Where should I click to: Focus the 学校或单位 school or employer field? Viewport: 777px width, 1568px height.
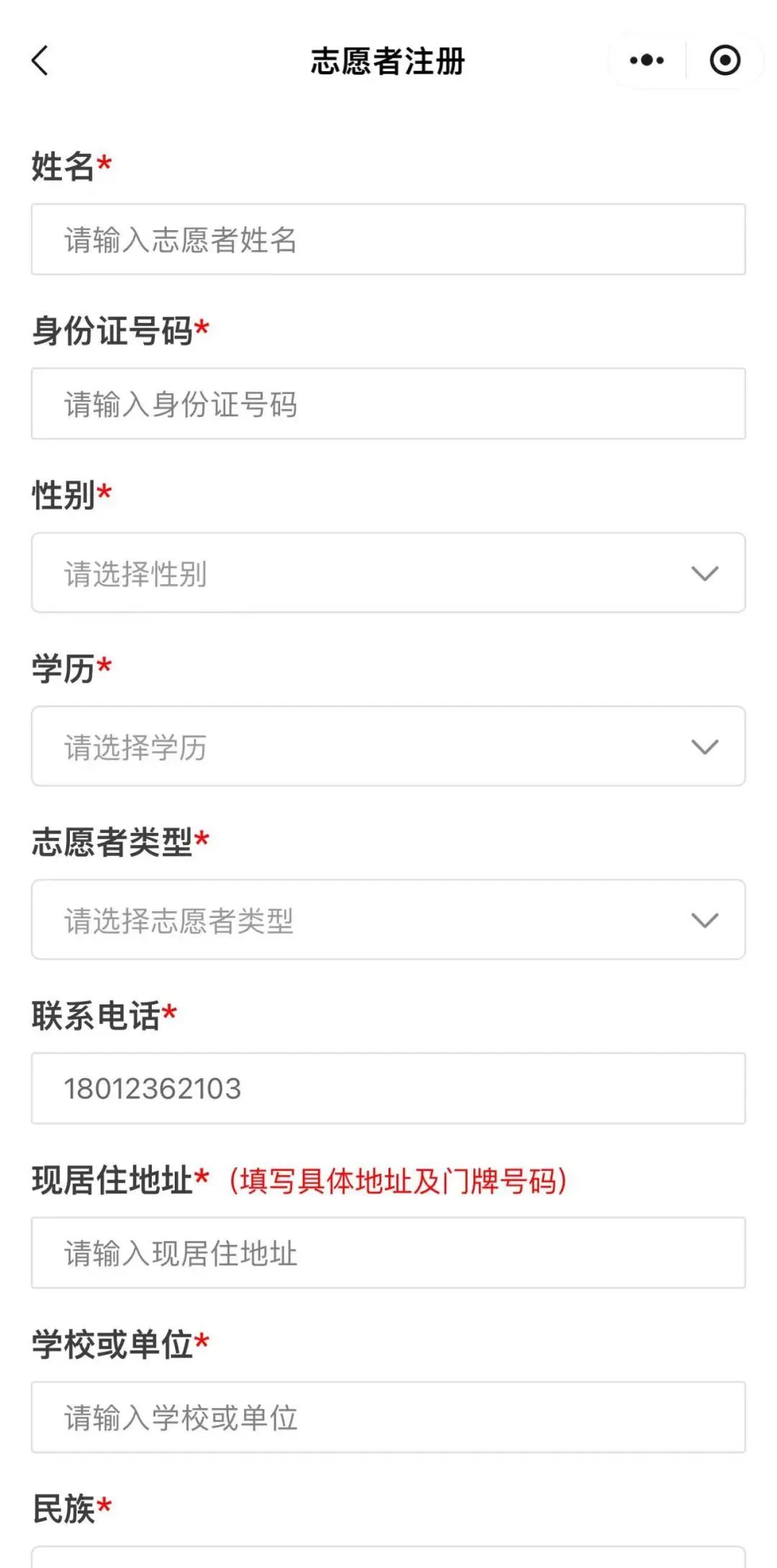[x=388, y=1418]
